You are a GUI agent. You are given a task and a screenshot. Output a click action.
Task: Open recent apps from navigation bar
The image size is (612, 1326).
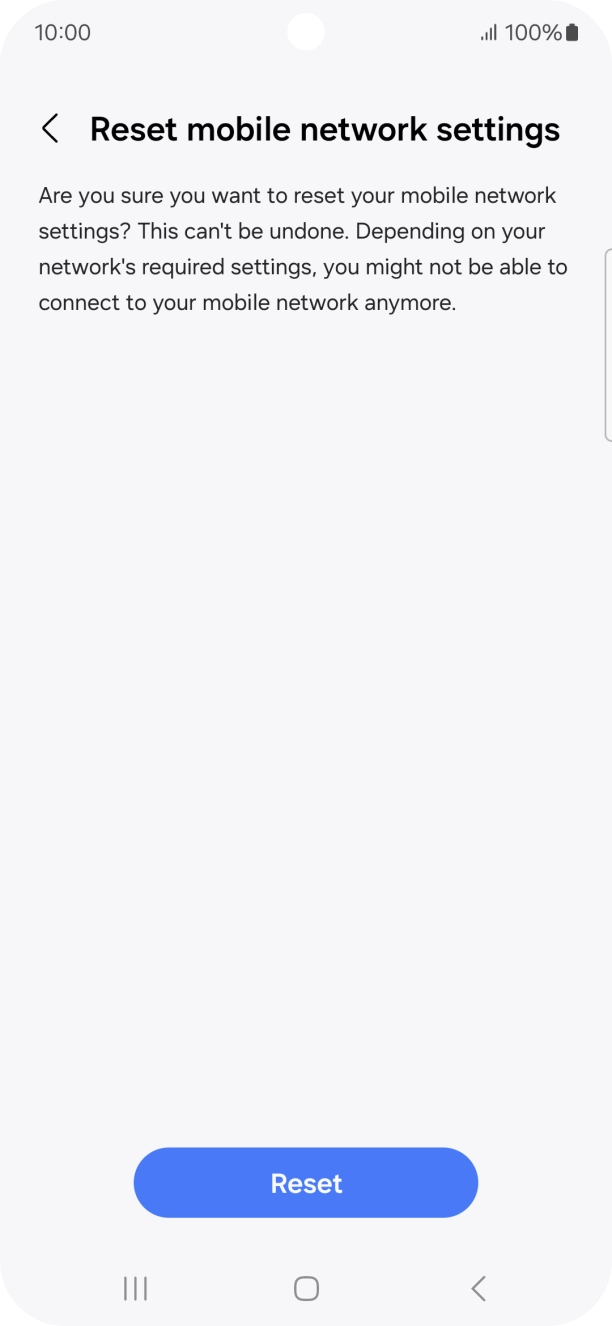[135, 1289]
